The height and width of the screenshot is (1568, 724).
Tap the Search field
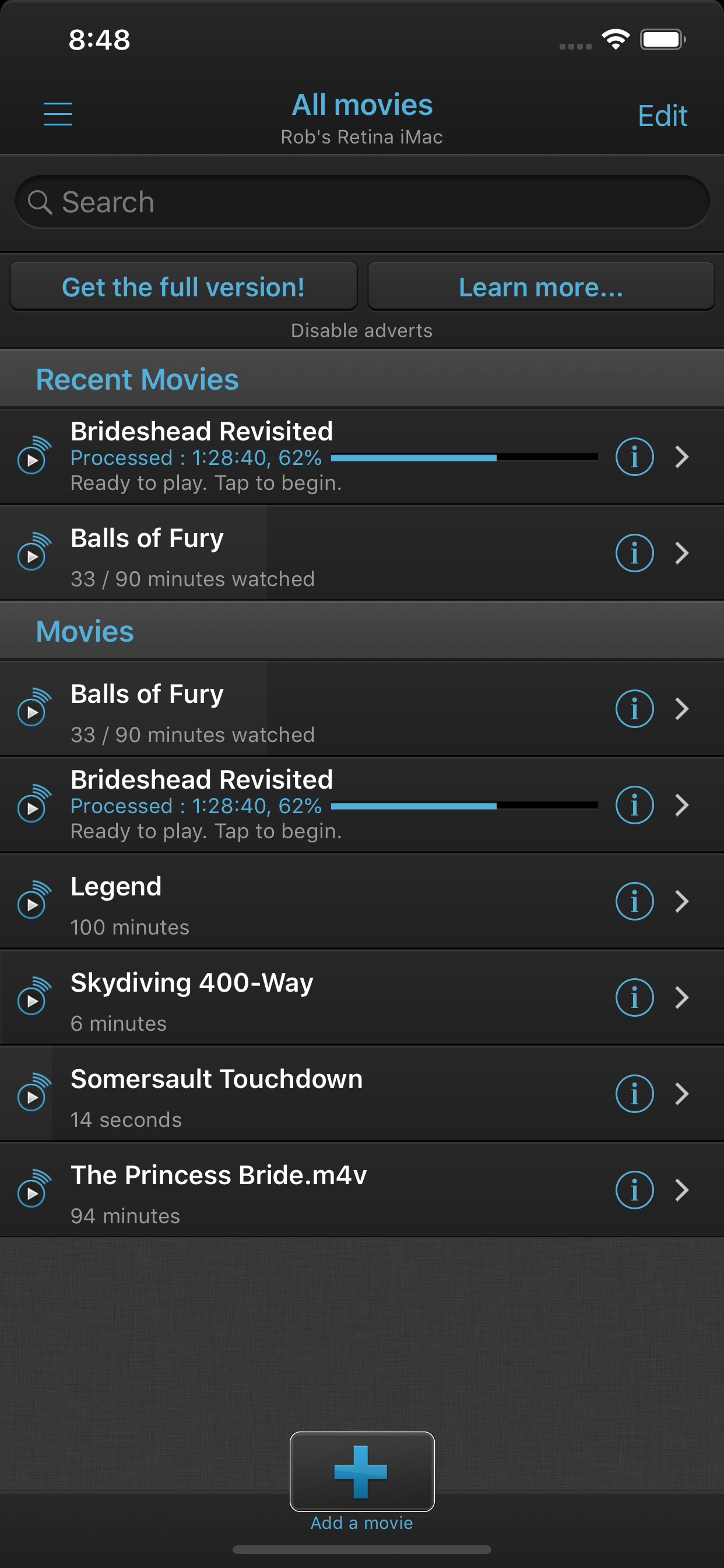pos(362,201)
